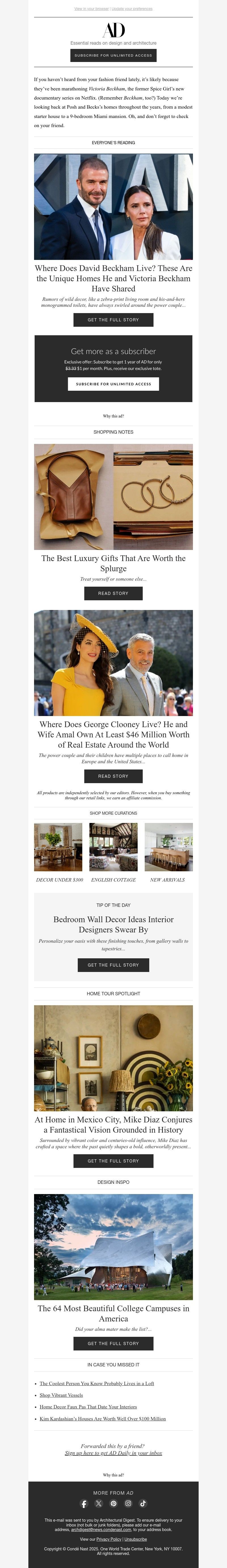The width and height of the screenshot is (227, 1568).
Task: Open the View in your browser link
Action: pyautogui.click(x=92, y=9)
